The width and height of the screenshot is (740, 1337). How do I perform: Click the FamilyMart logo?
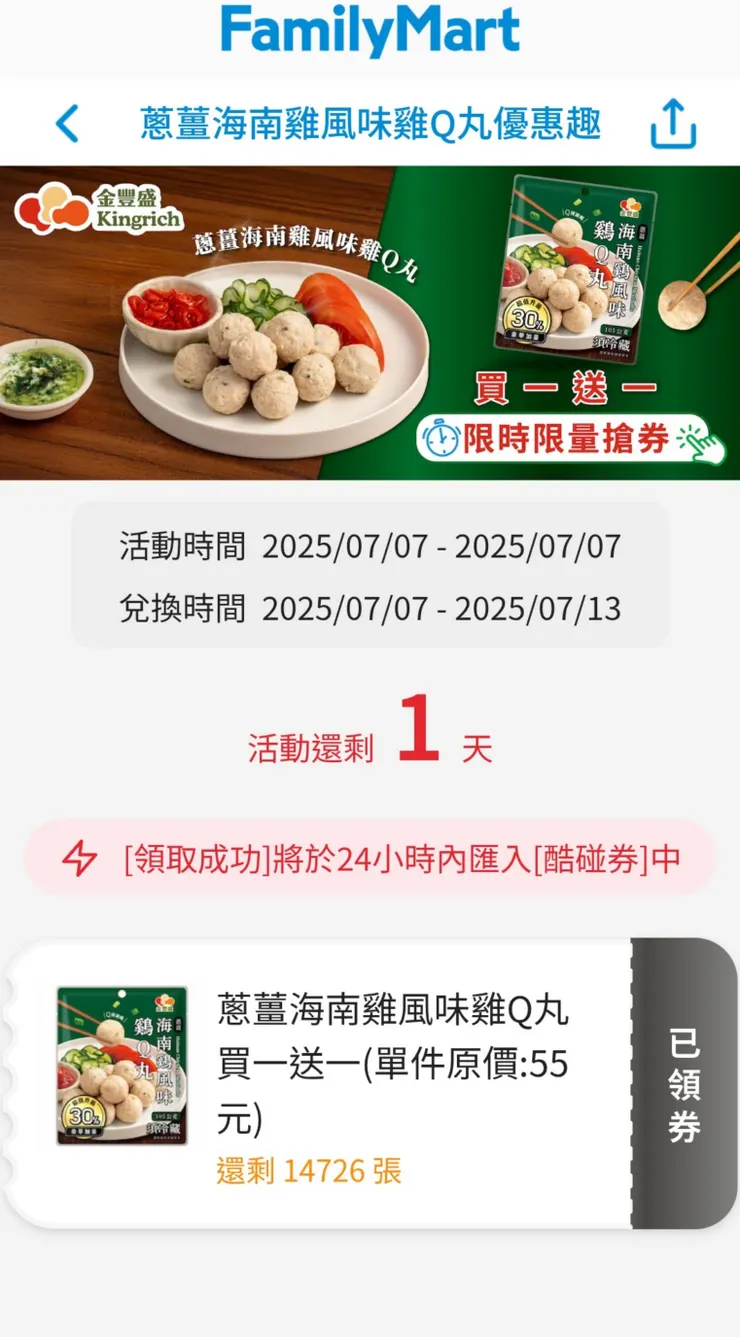pos(370,30)
